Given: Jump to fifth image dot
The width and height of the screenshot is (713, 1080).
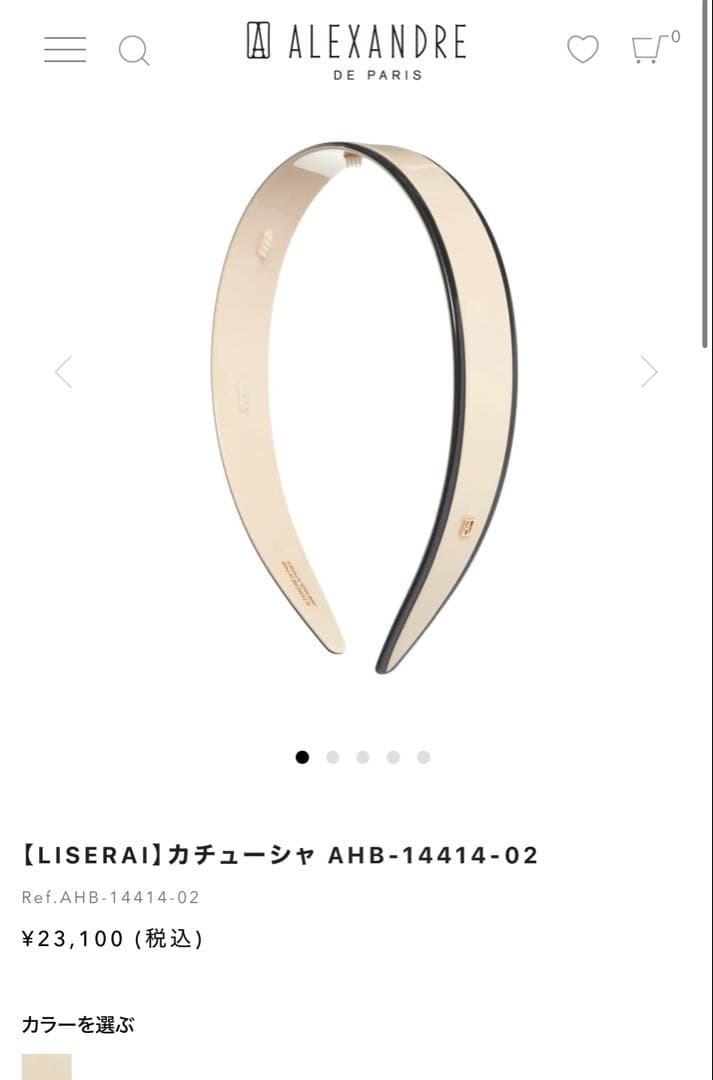Looking at the screenshot, I should [423, 757].
